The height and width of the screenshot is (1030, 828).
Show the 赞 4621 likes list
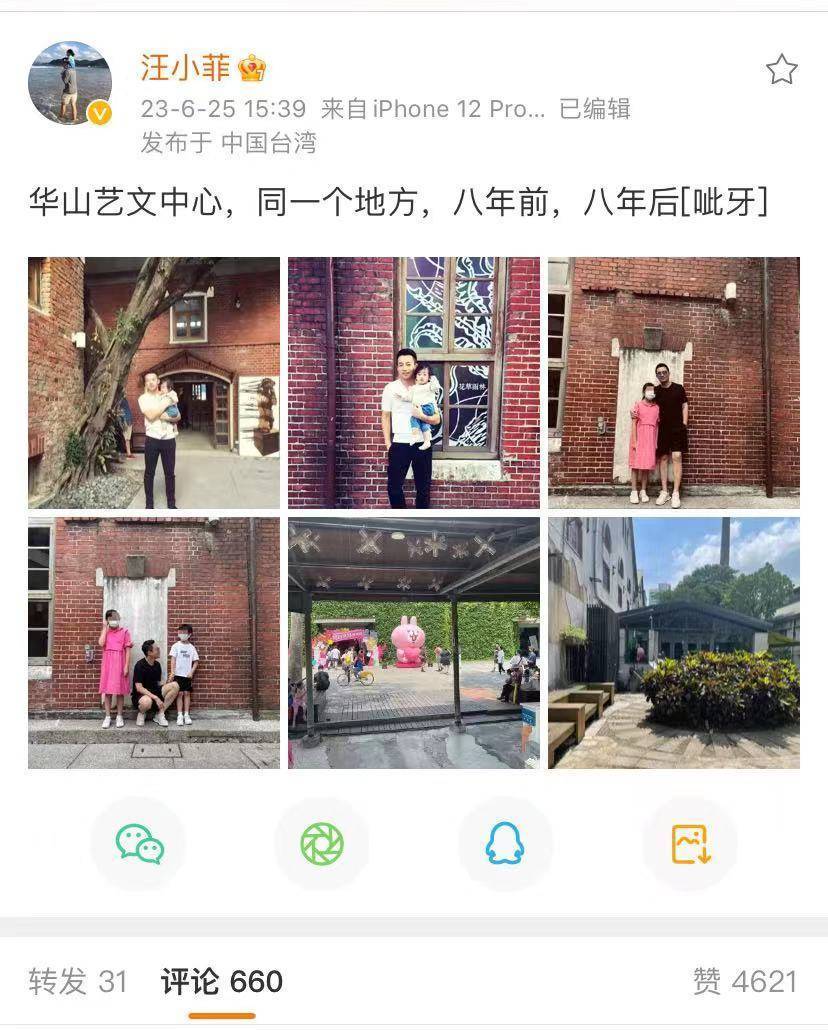[745, 981]
